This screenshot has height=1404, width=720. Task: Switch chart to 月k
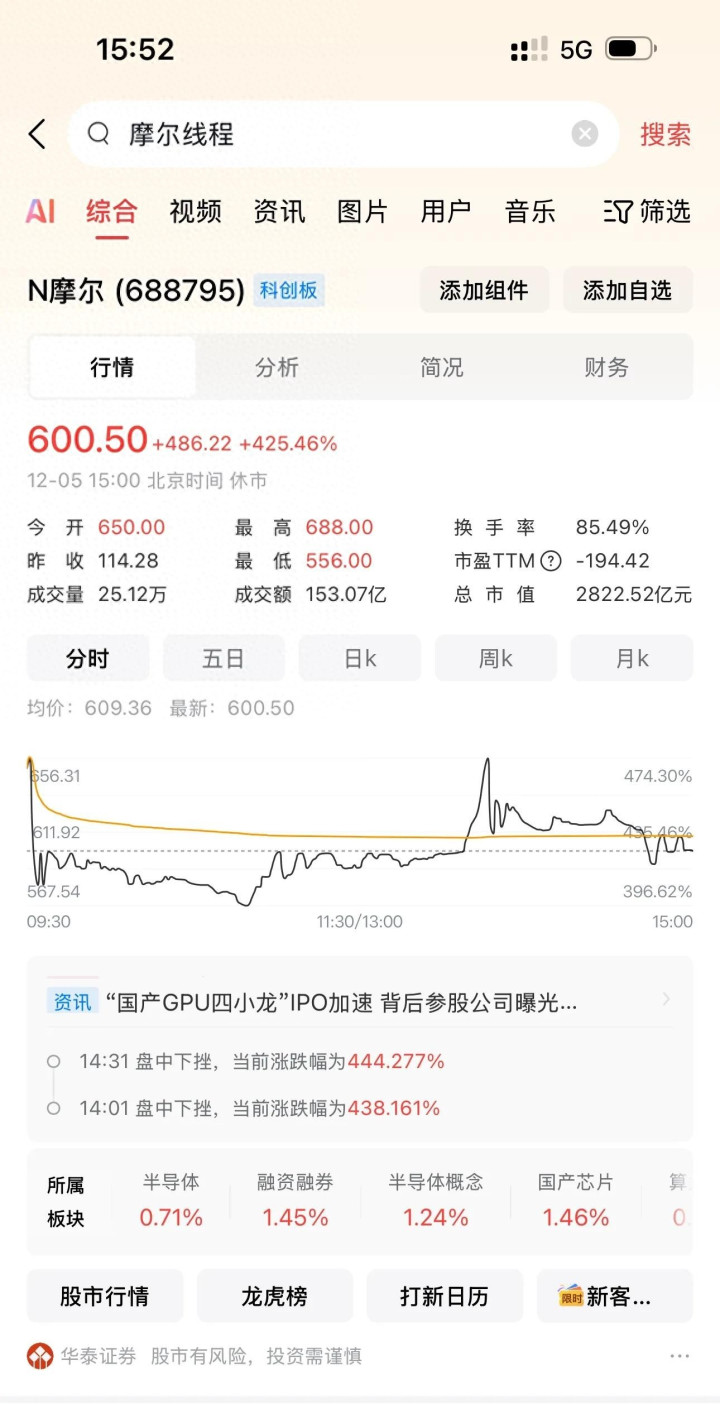coord(631,658)
